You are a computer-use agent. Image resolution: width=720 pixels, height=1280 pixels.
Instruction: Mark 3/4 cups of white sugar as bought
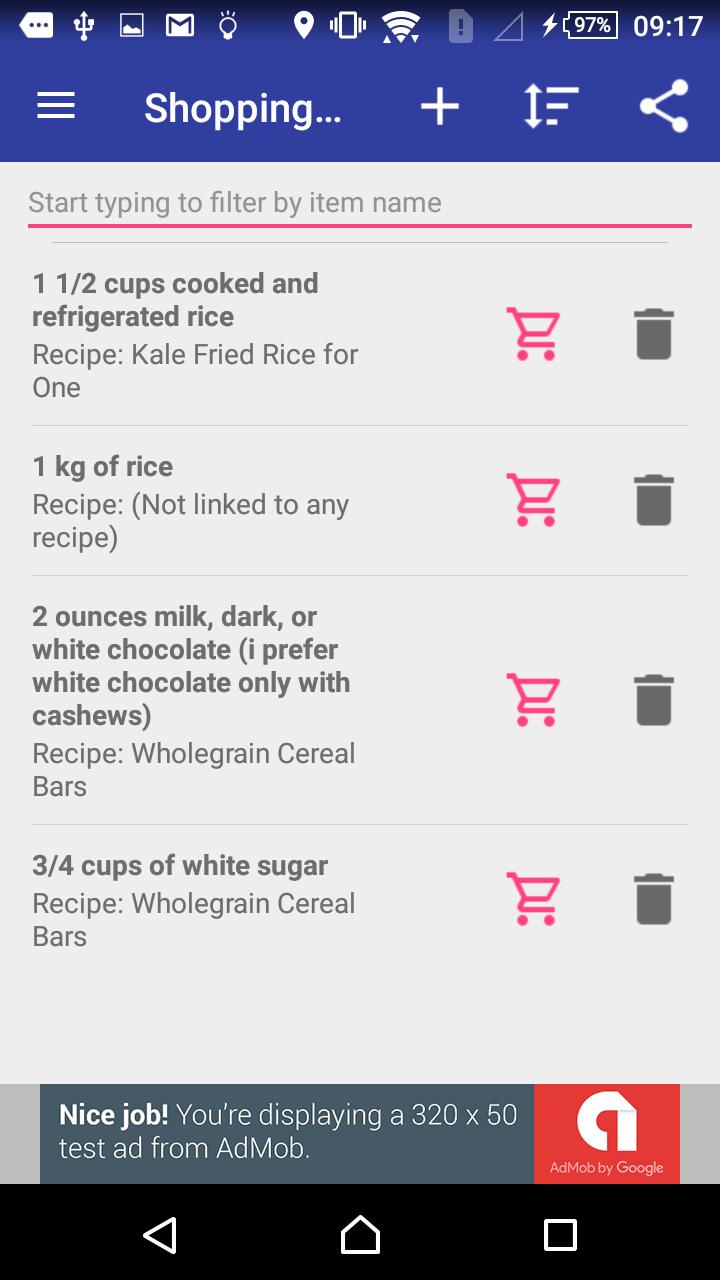[533, 899]
